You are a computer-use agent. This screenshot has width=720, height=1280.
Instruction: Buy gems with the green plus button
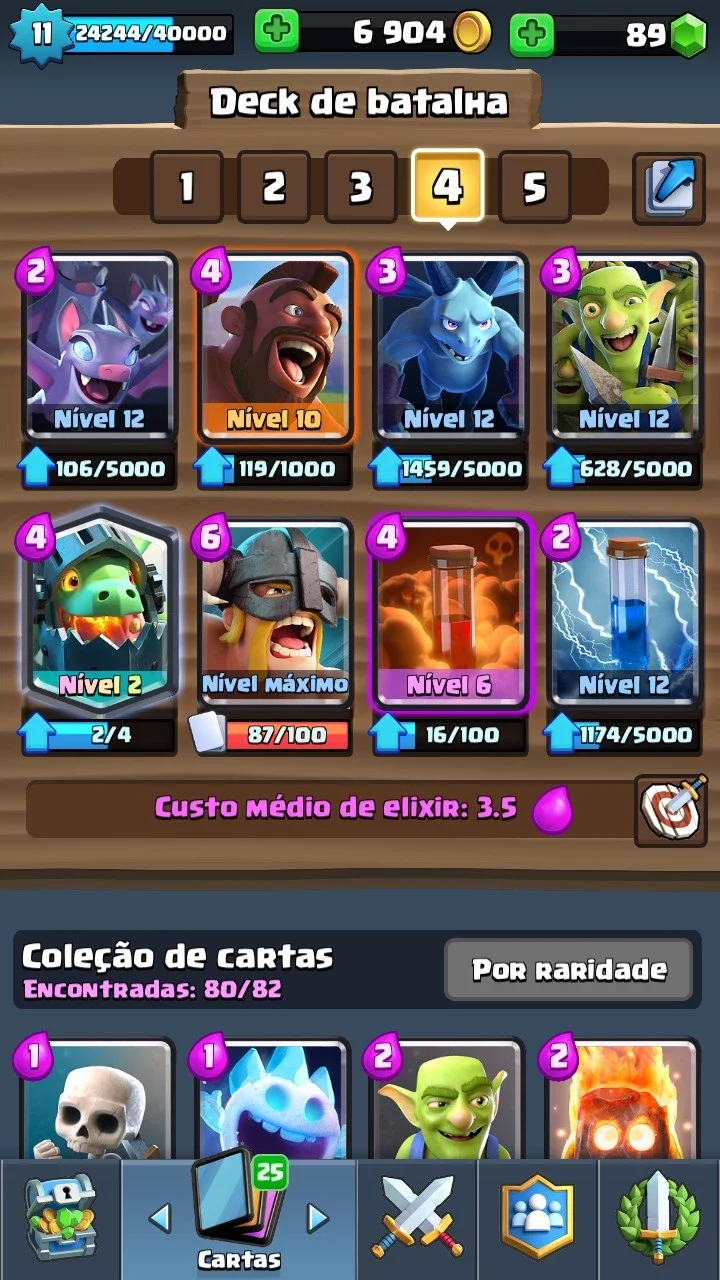[x=532, y=33]
